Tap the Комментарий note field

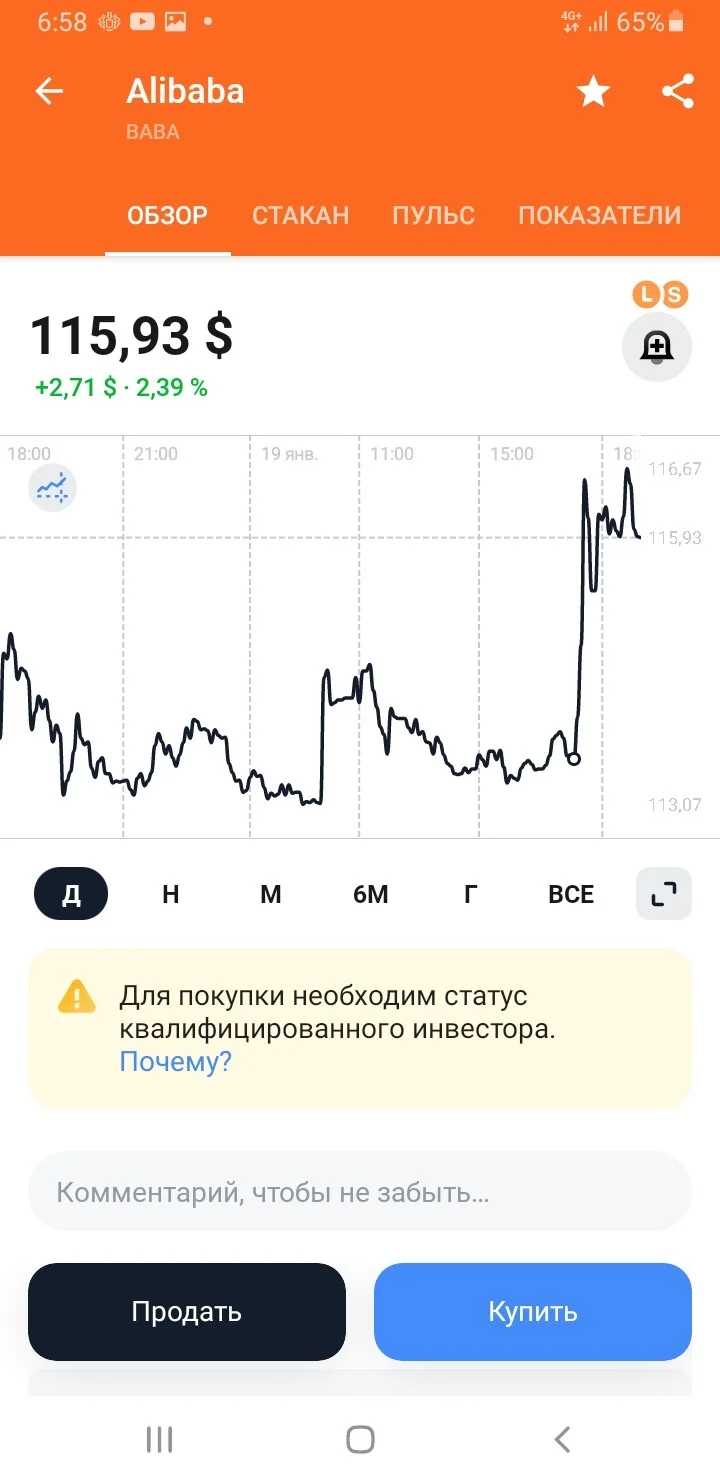tap(360, 1192)
